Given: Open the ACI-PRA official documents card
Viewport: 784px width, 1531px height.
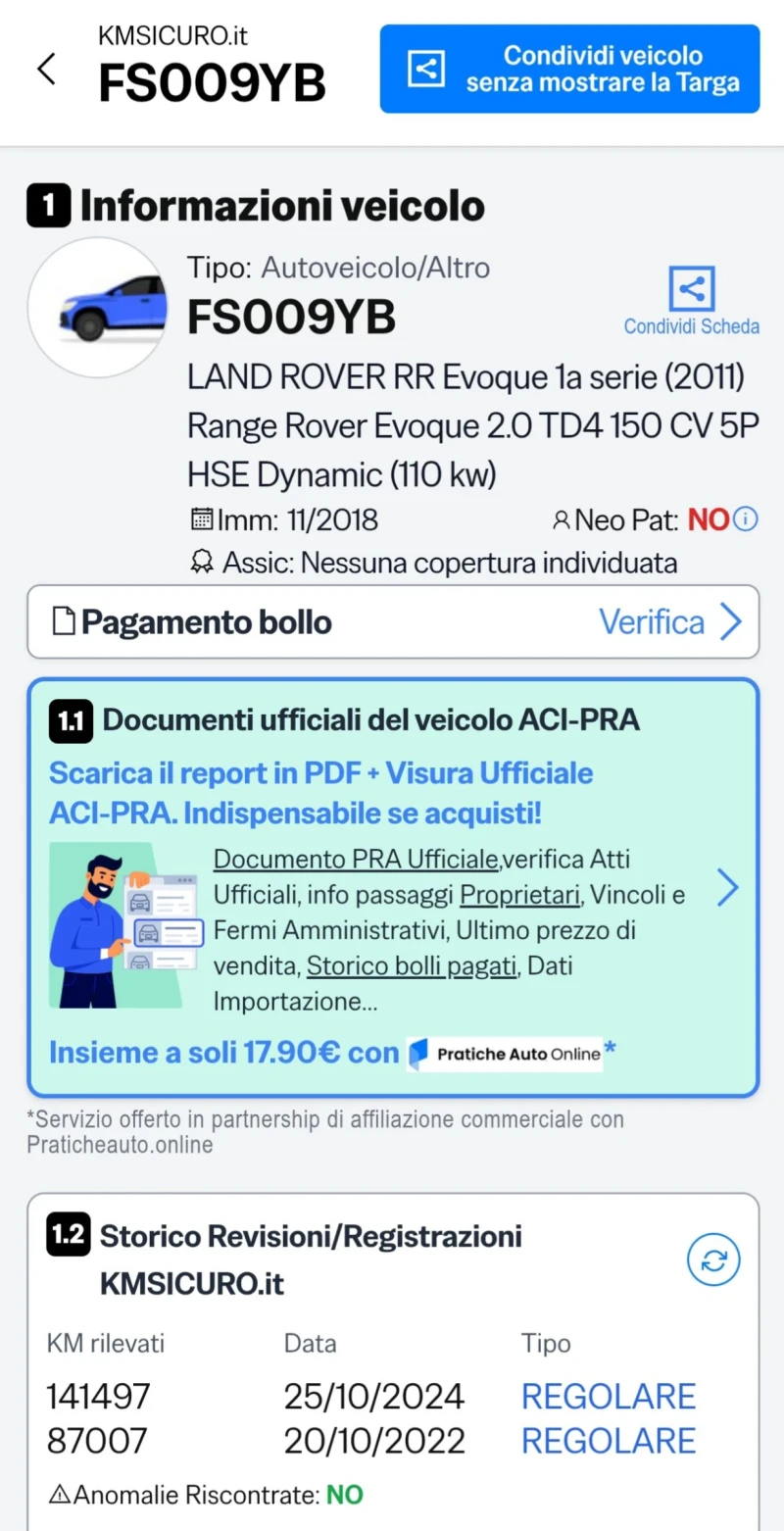Looking at the screenshot, I should (x=392, y=887).
